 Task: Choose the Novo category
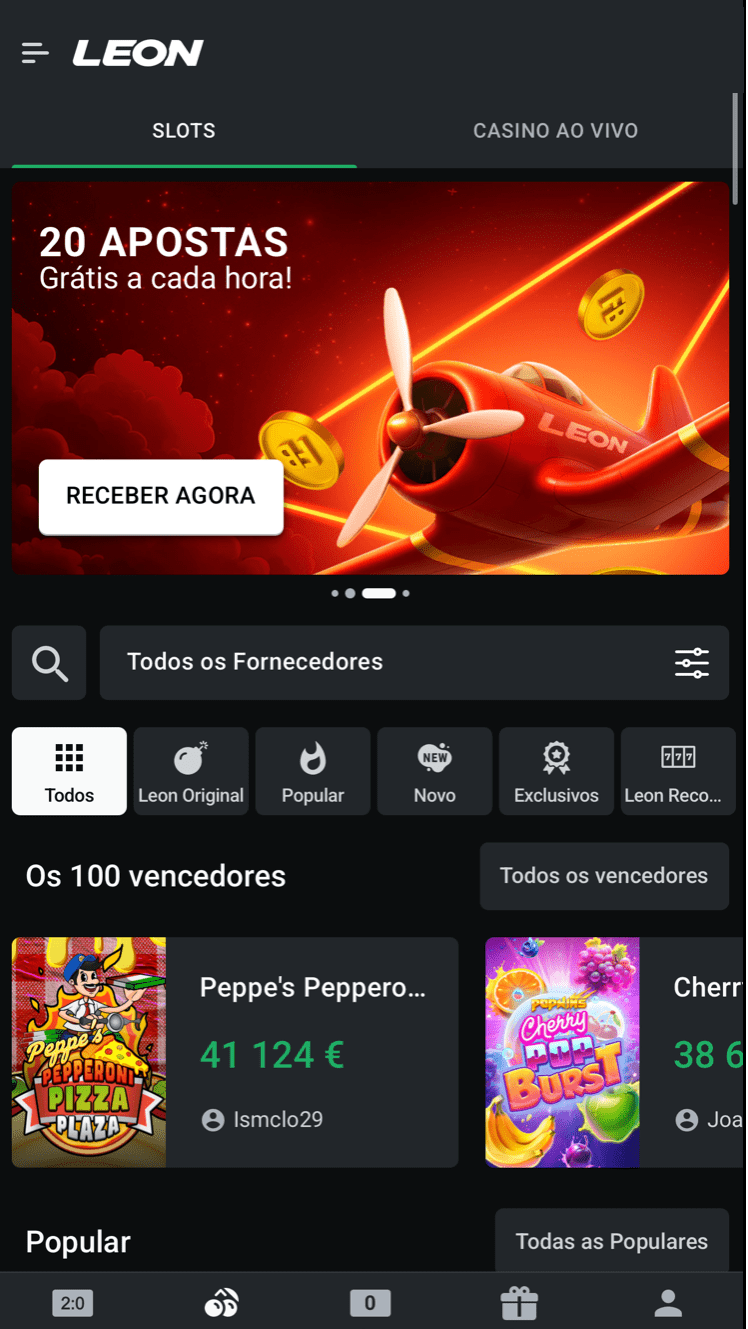click(x=435, y=771)
